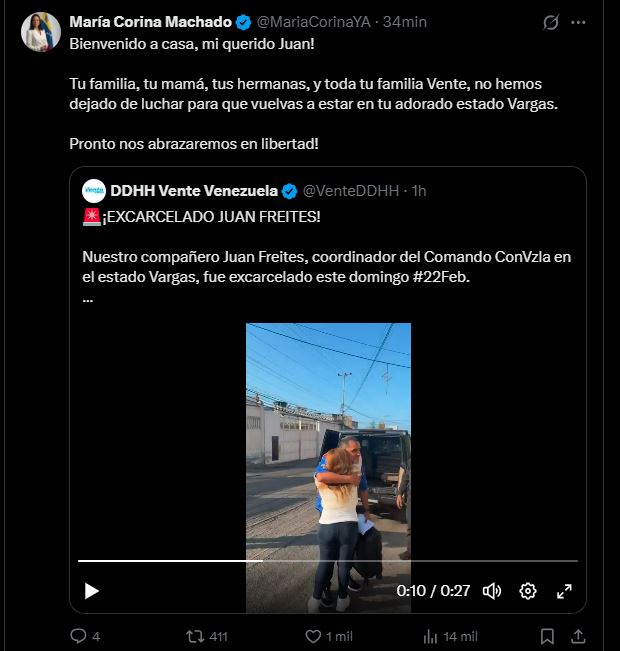Reply to María Corina Machado's post
This screenshot has height=651, width=620.
tap(79, 636)
